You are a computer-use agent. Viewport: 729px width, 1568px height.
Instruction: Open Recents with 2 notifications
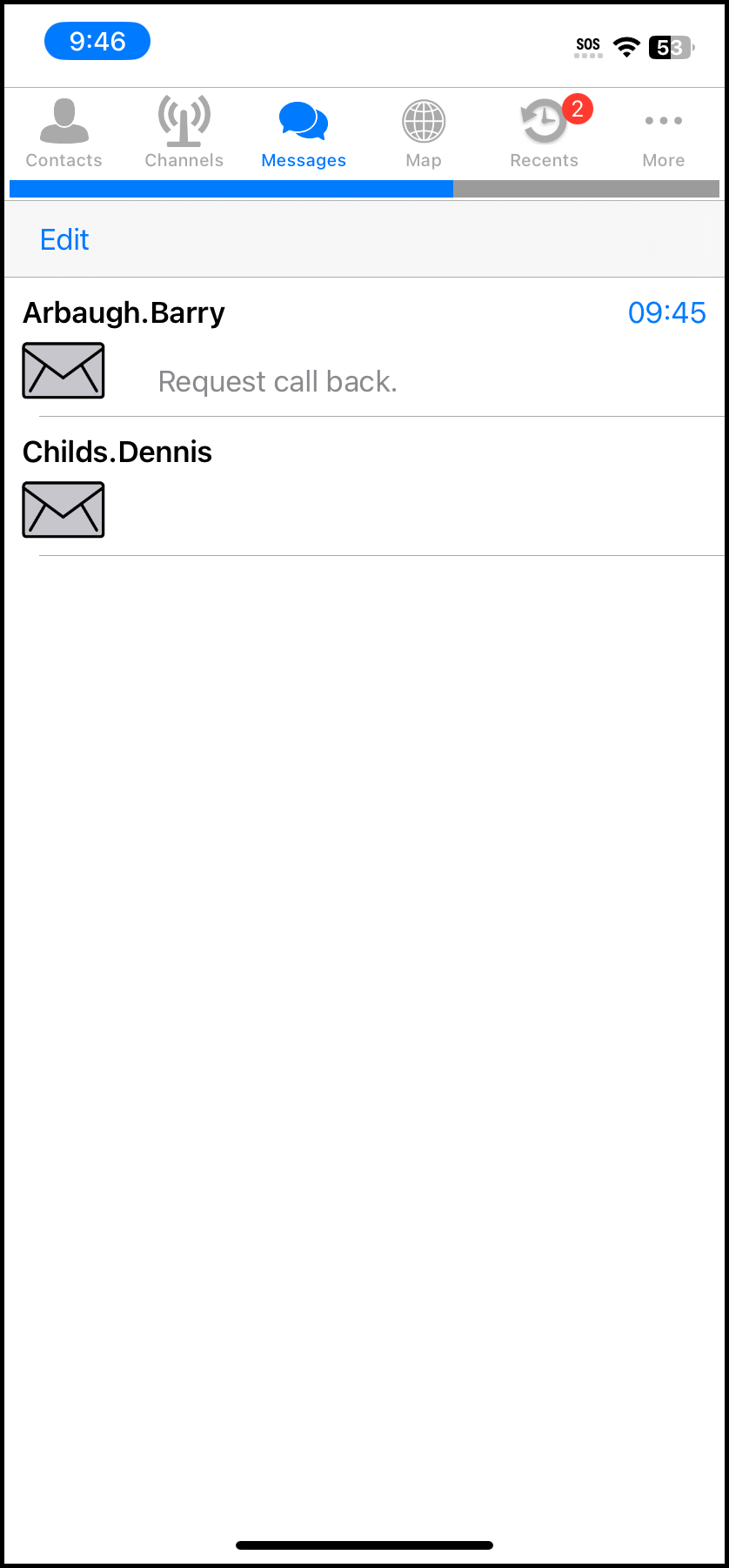point(545,133)
